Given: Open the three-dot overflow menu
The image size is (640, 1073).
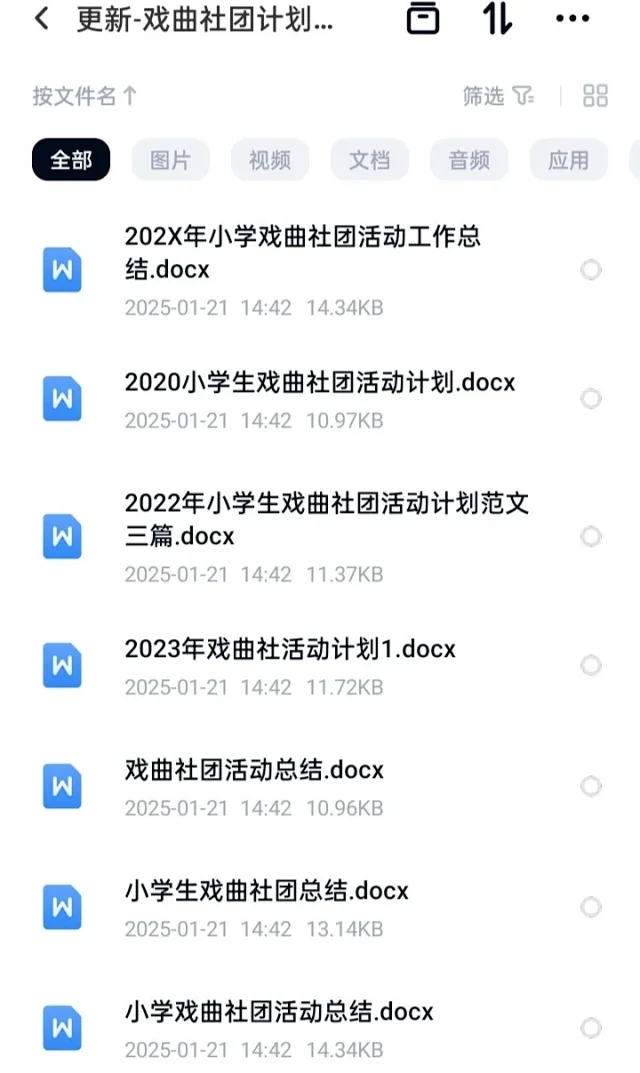Looking at the screenshot, I should tap(572, 19).
